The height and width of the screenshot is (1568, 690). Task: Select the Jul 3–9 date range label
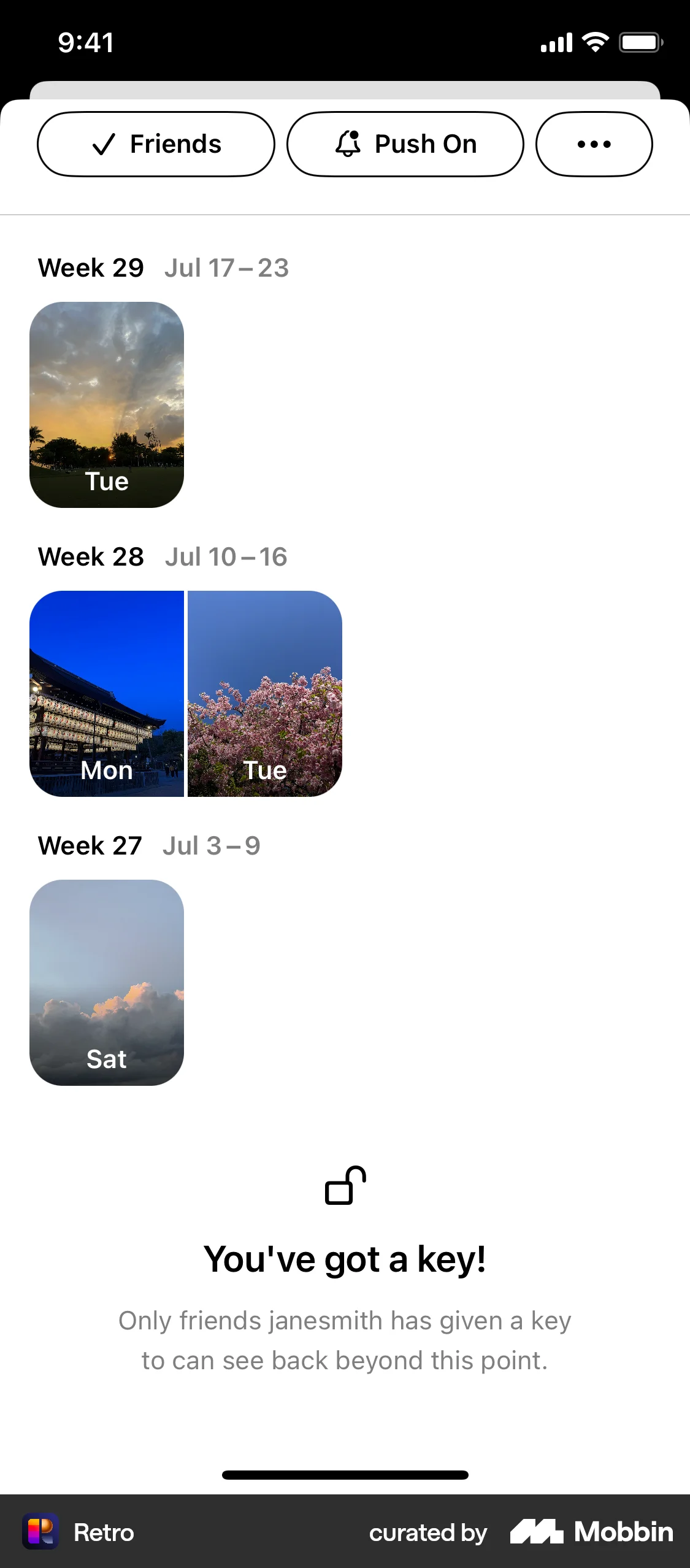click(x=212, y=845)
